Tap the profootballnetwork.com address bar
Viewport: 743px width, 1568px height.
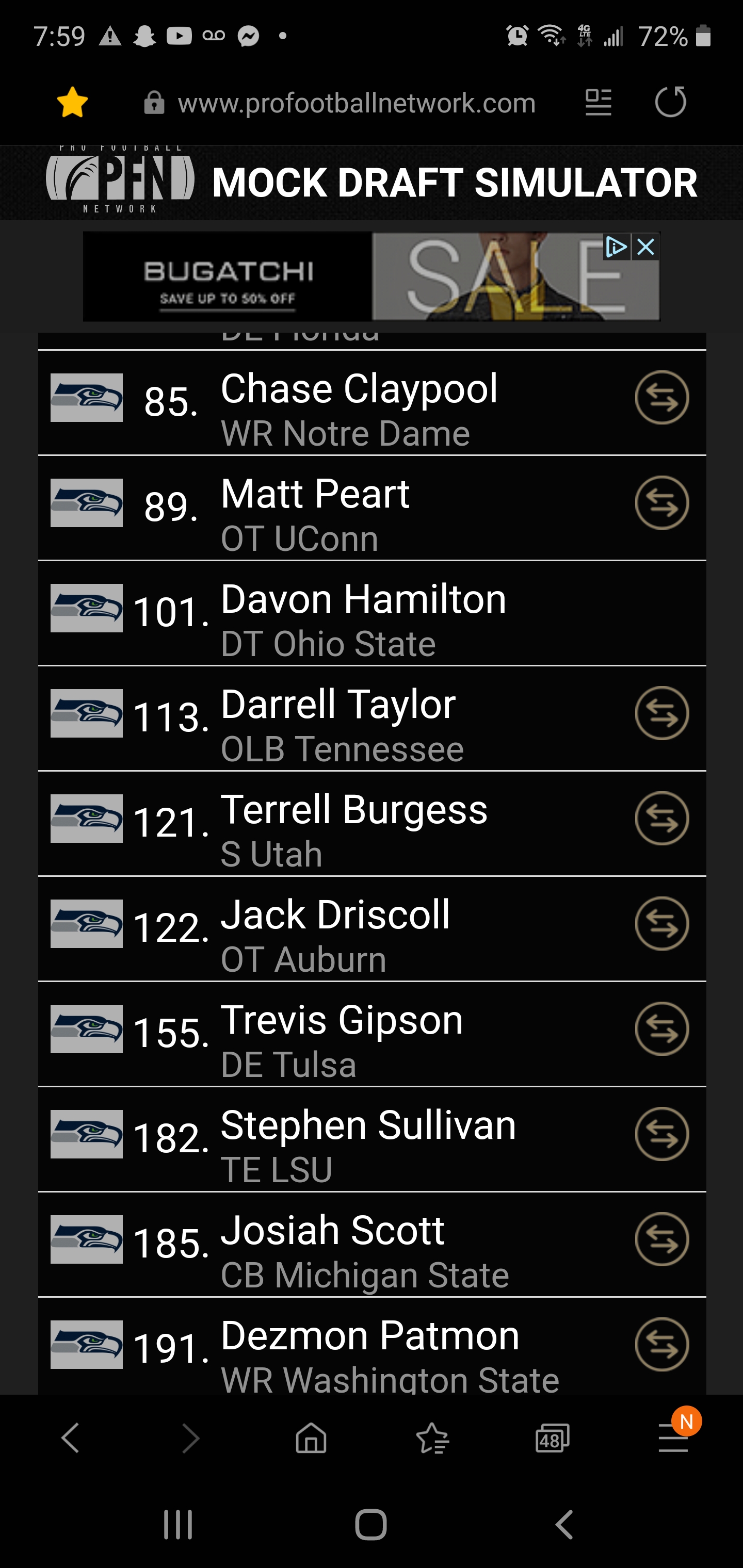(356, 103)
